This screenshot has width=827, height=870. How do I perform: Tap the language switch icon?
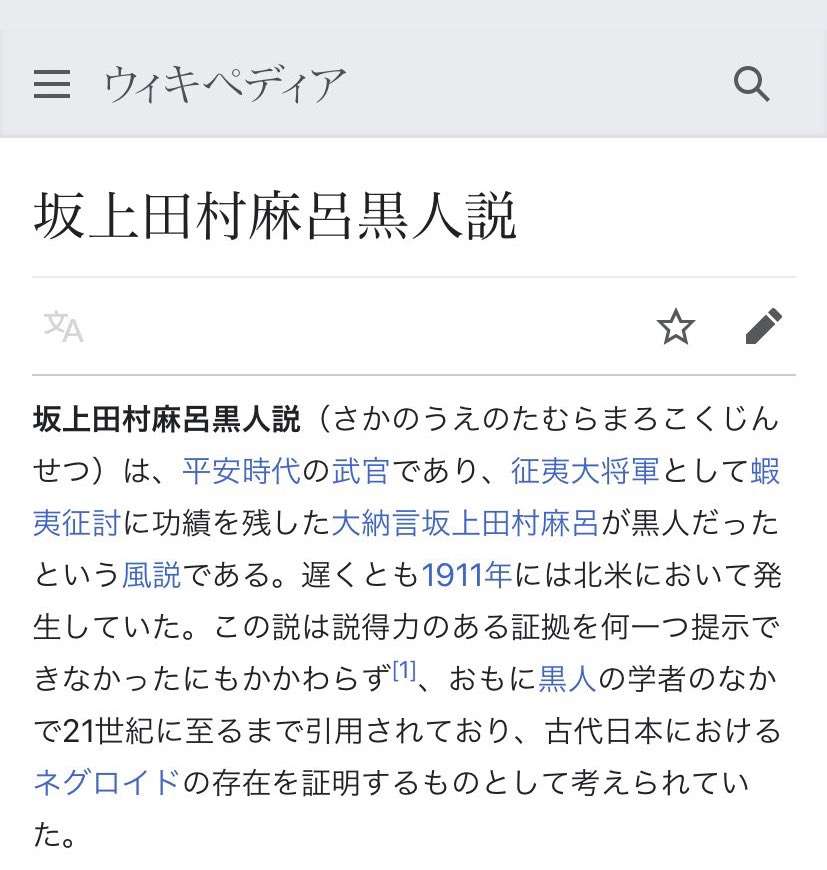63,326
